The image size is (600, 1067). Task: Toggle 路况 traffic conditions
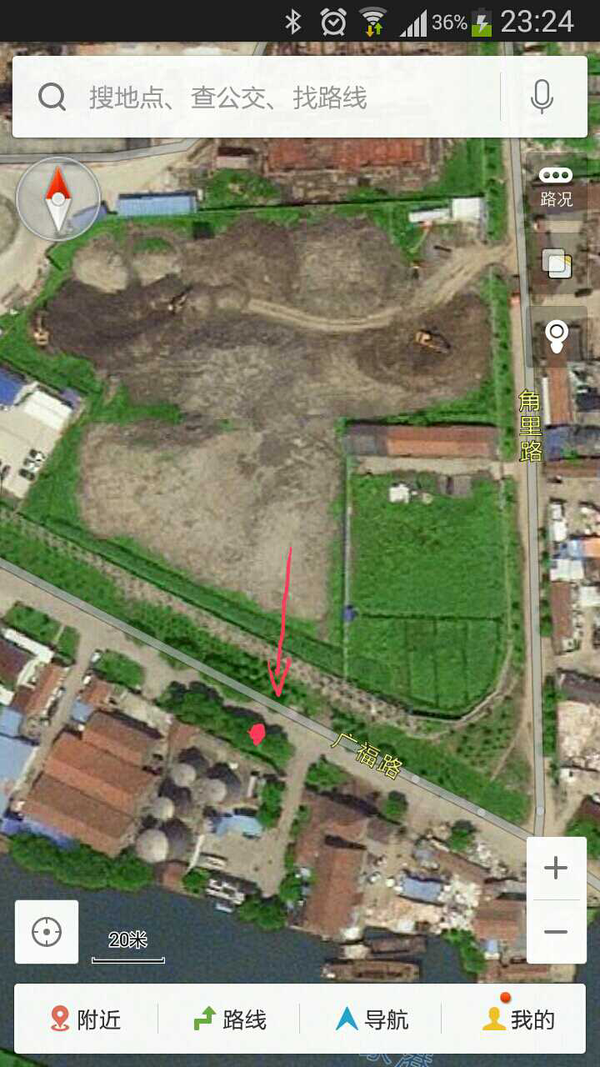point(556,188)
